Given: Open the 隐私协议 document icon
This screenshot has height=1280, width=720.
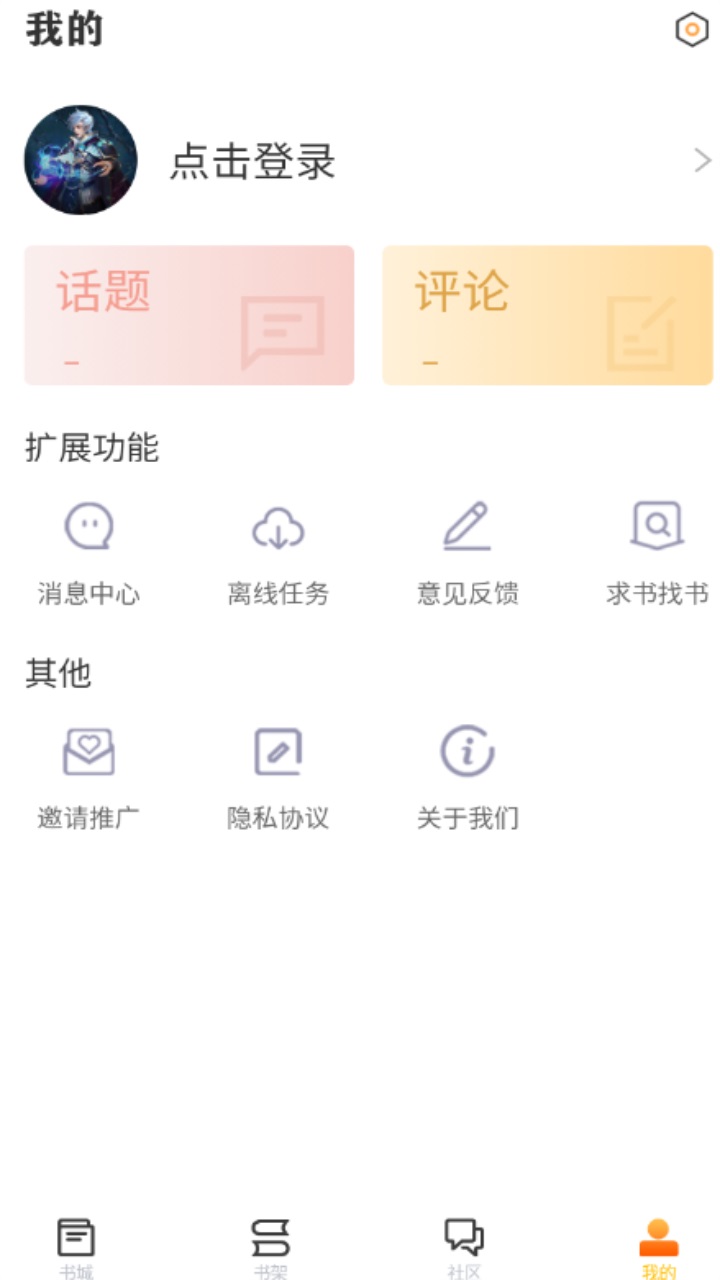Looking at the screenshot, I should coord(276,752).
